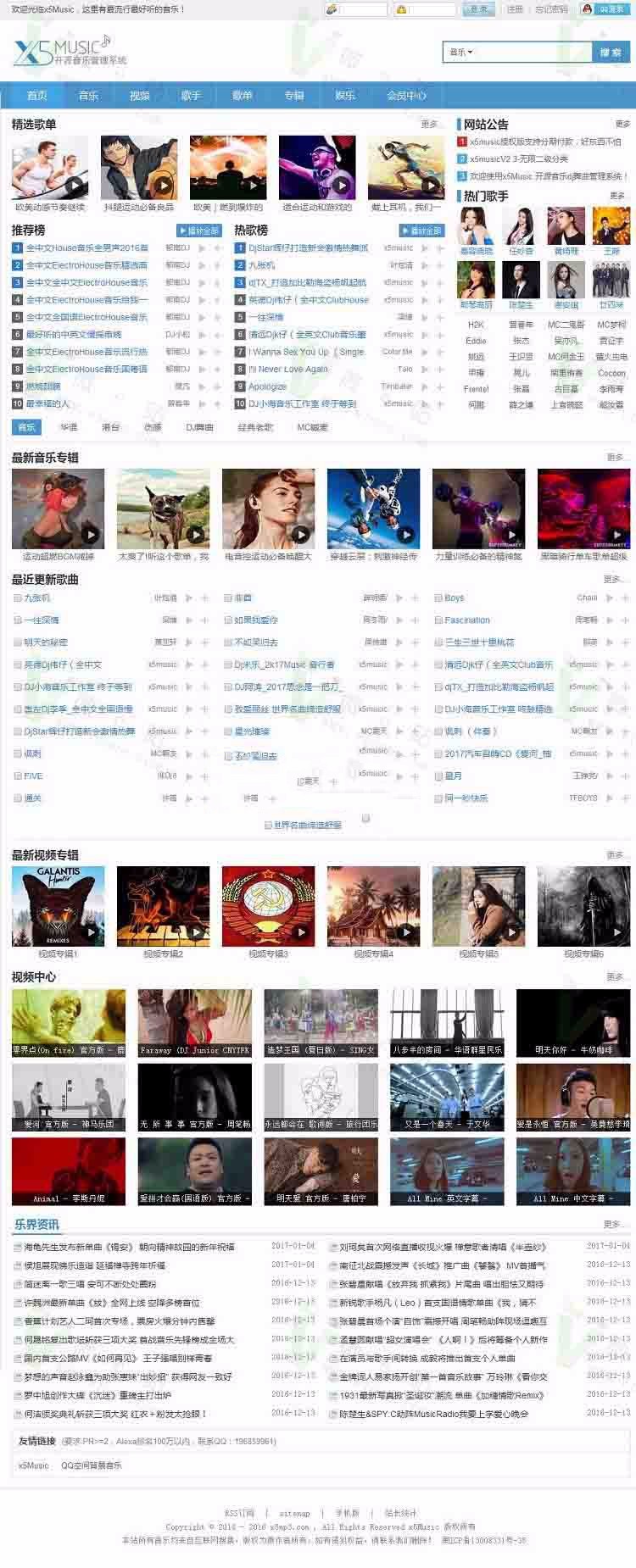
Task: Play all songs in 推荐榜
Action: [x=198, y=231]
